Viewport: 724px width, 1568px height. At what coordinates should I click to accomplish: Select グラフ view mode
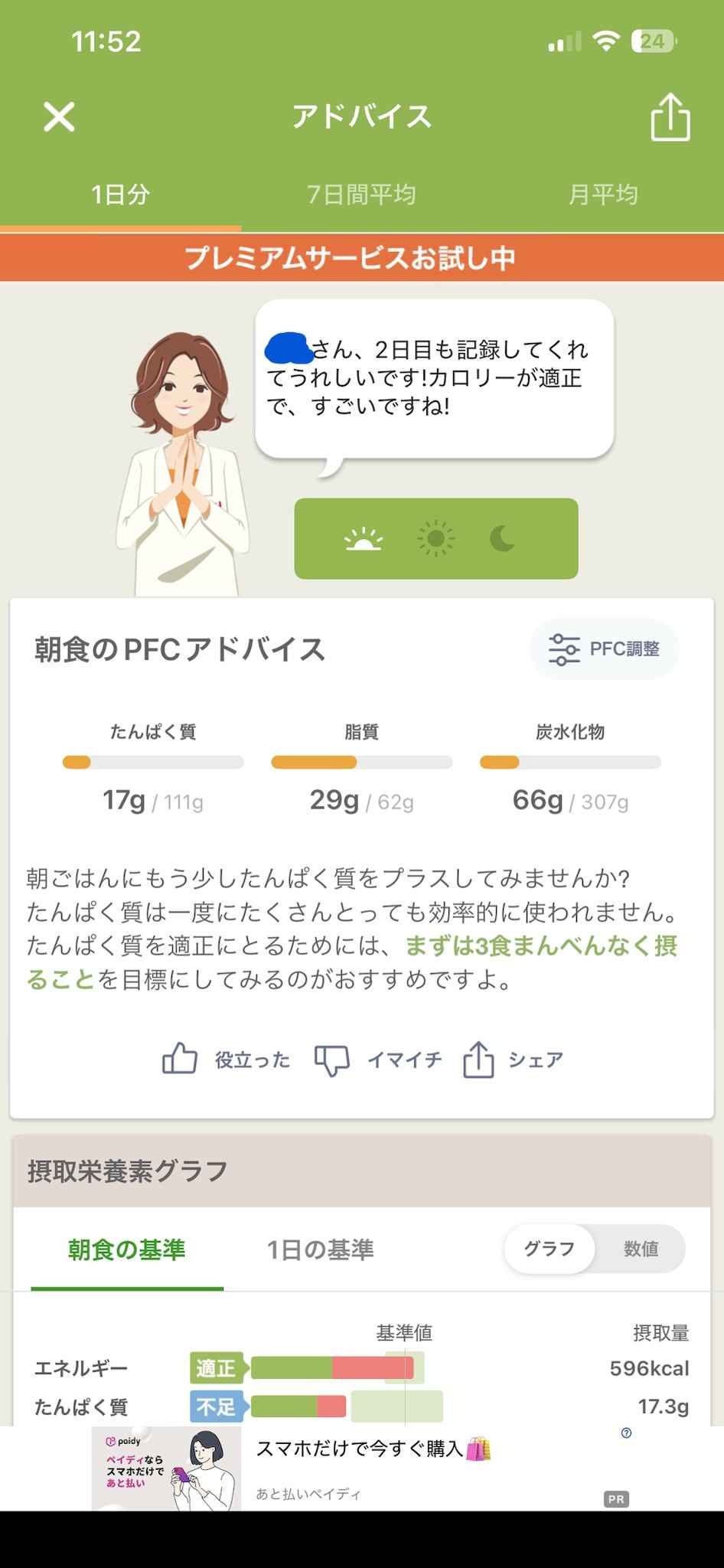tap(549, 1249)
